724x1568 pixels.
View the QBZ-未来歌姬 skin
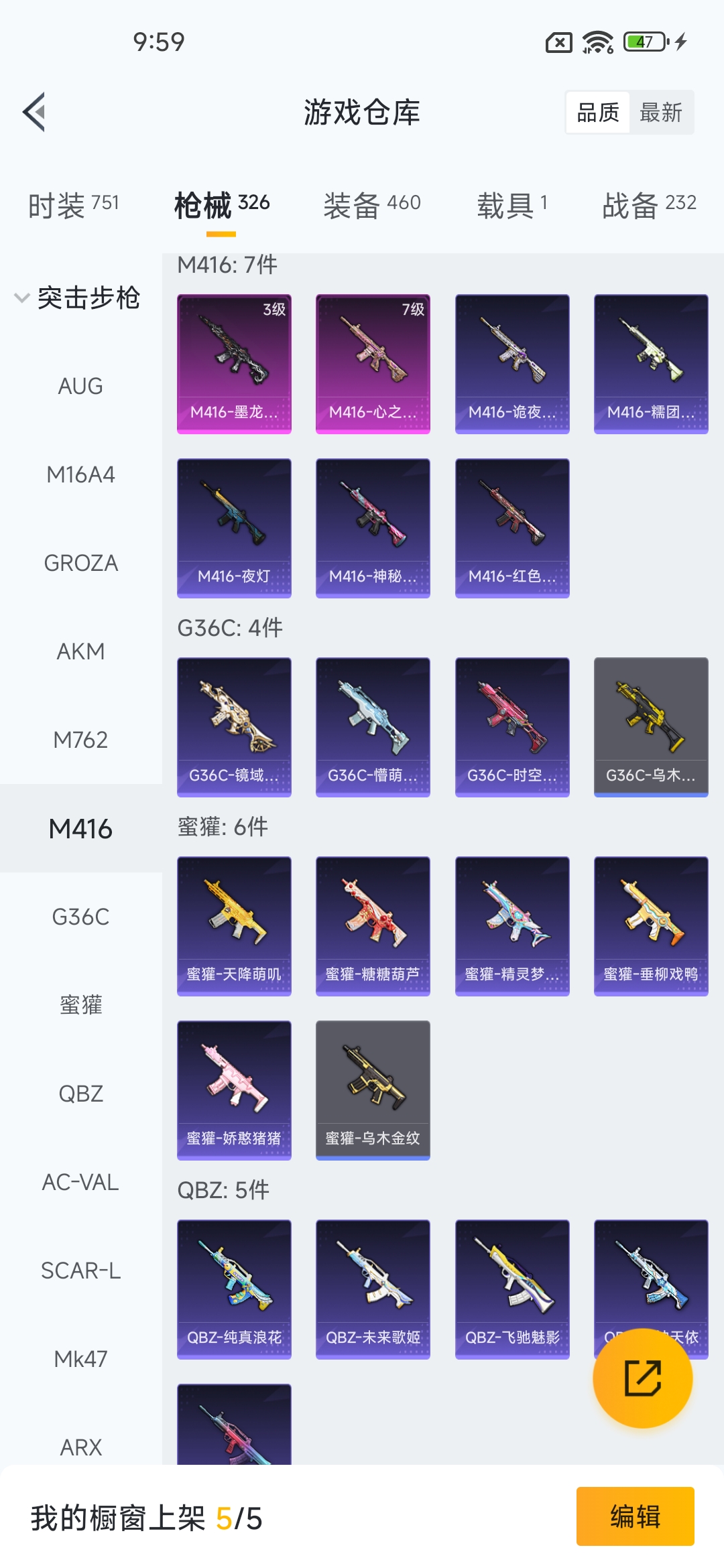coord(373,1289)
